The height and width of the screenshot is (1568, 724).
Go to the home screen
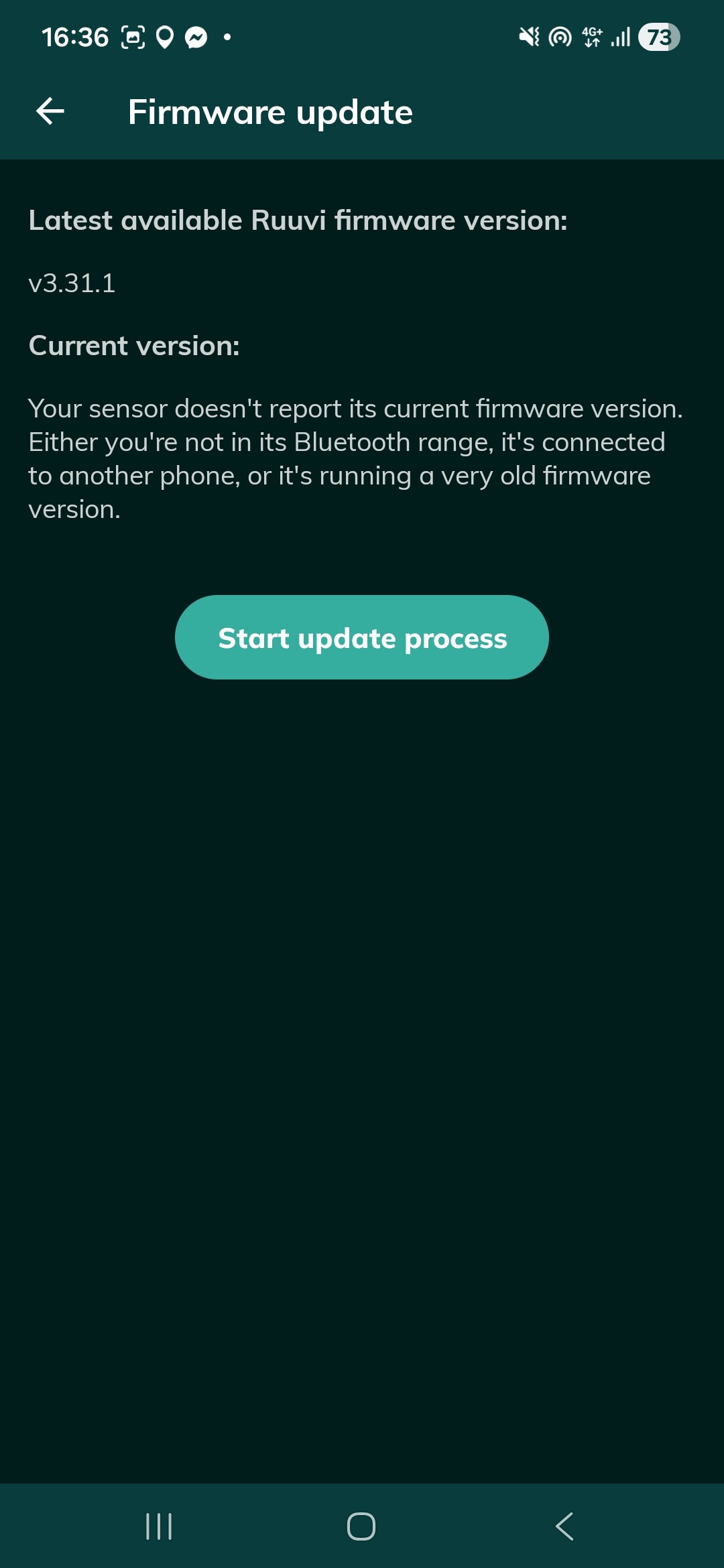click(361, 1526)
